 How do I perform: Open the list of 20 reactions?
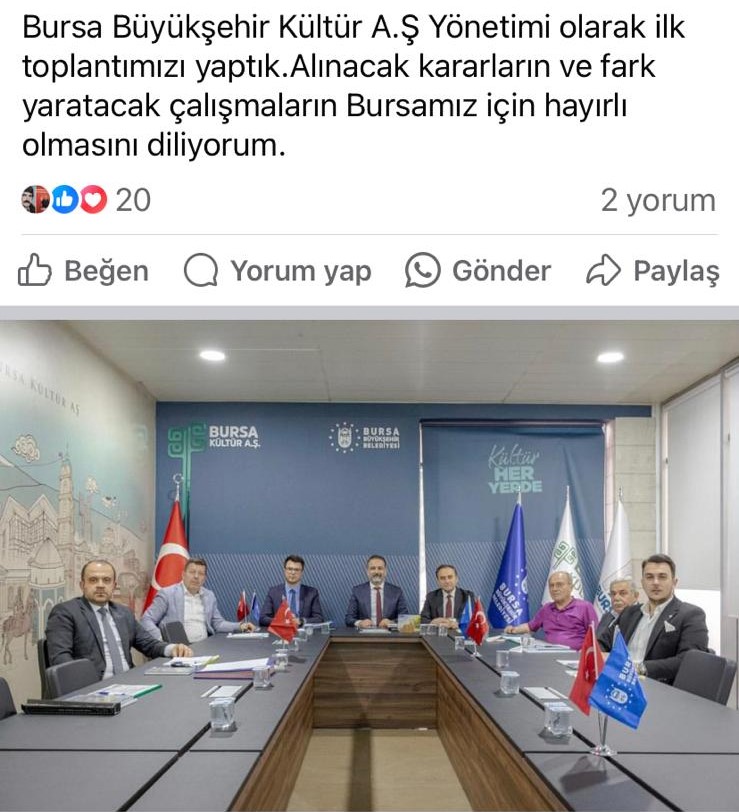point(86,200)
